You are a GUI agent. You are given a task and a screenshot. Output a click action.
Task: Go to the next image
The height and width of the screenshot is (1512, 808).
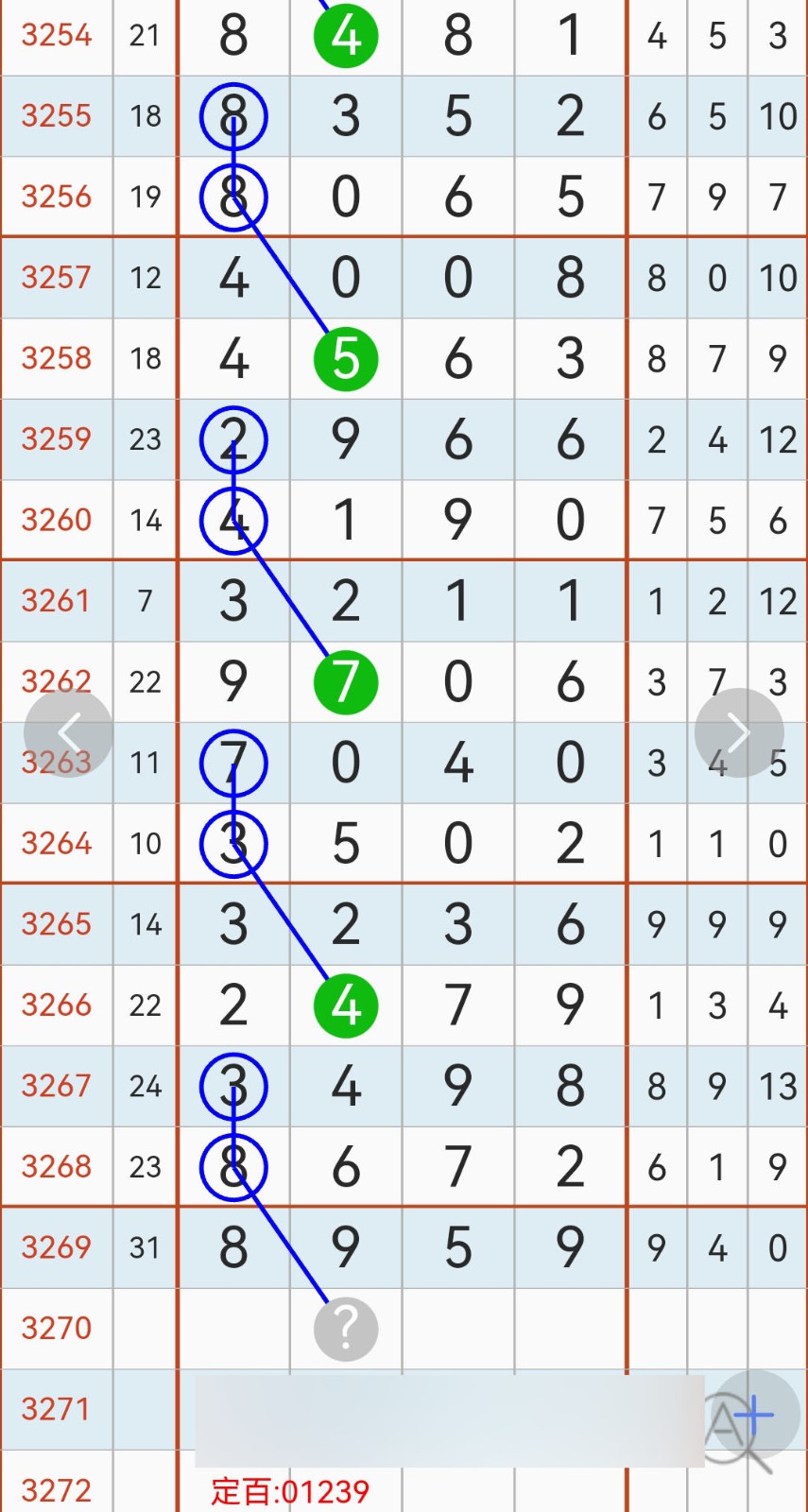click(739, 732)
